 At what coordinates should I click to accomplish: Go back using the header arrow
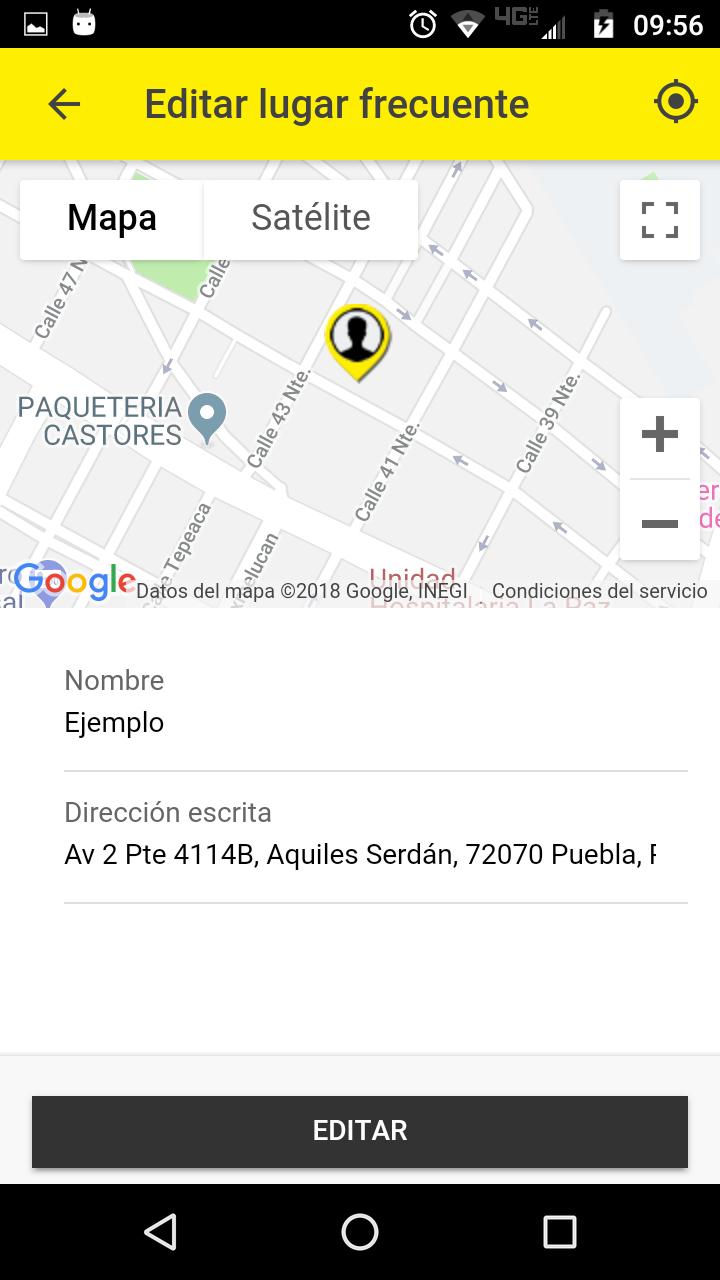click(64, 104)
